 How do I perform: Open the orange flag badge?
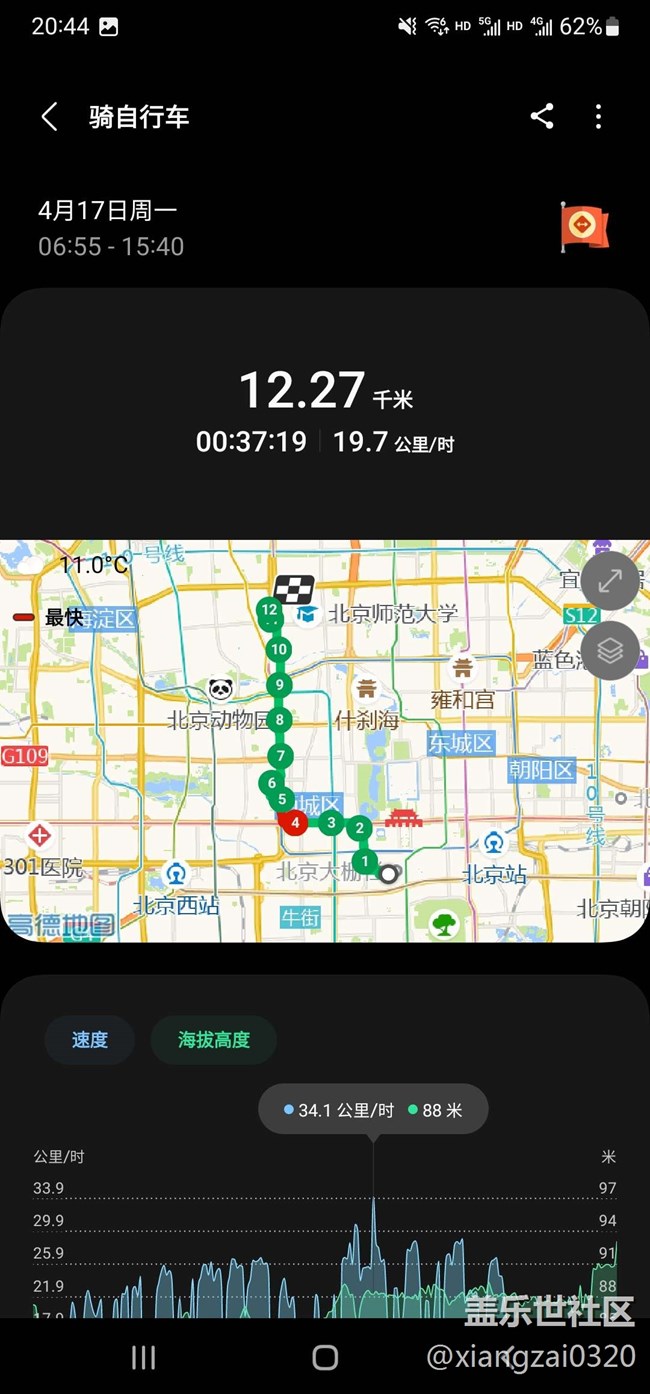[x=584, y=227]
